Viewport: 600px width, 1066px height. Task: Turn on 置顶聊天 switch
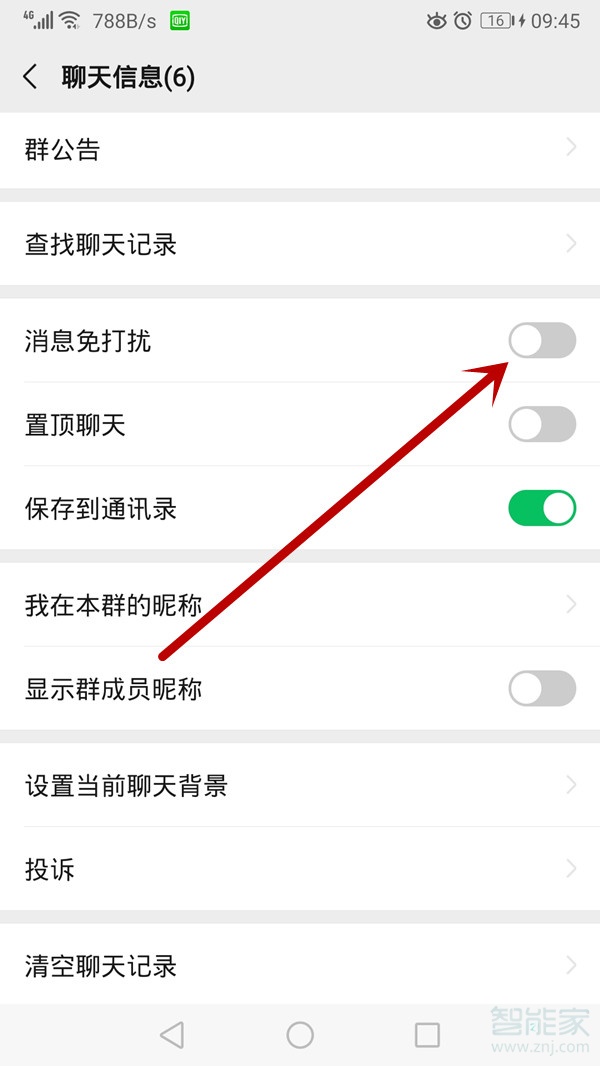(541, 425)
